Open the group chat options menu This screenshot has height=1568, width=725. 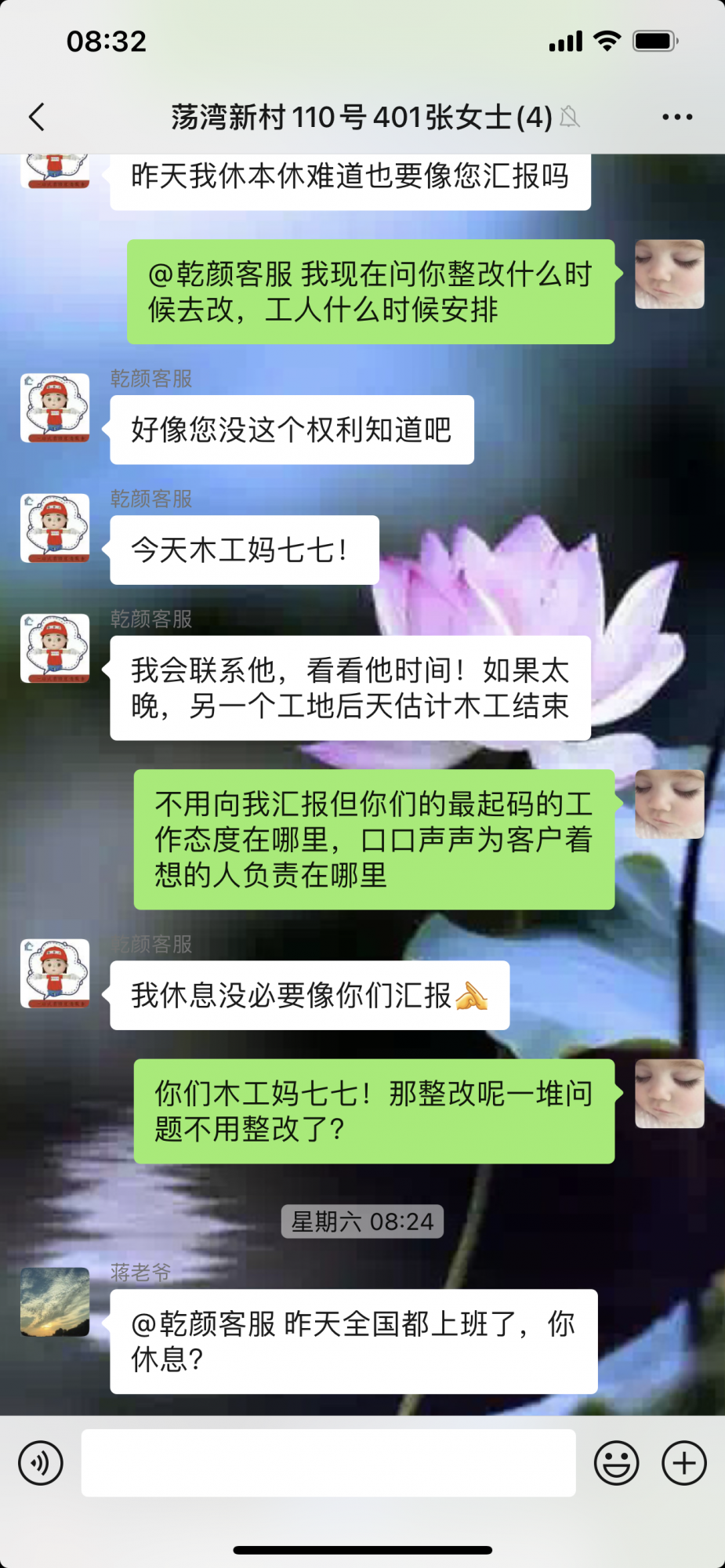[676, 118]
